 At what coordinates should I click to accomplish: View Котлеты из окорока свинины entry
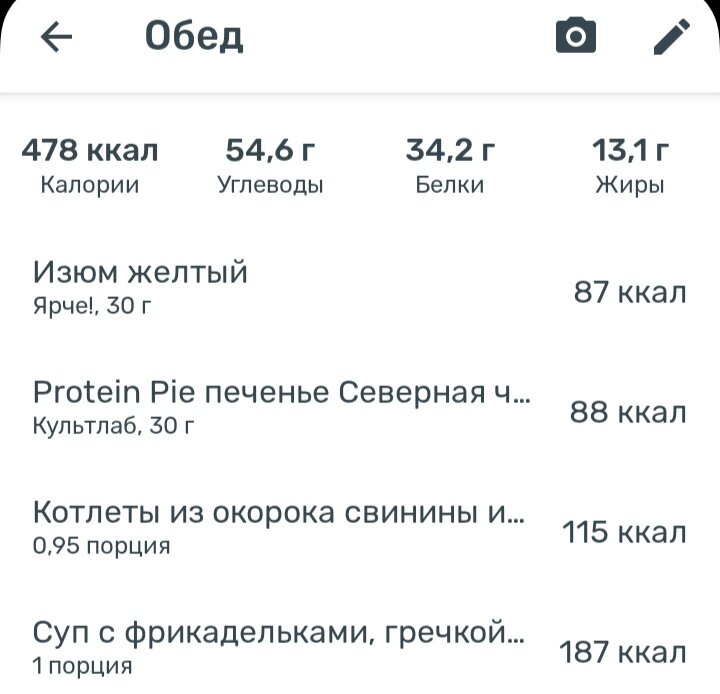coord(360,528)
